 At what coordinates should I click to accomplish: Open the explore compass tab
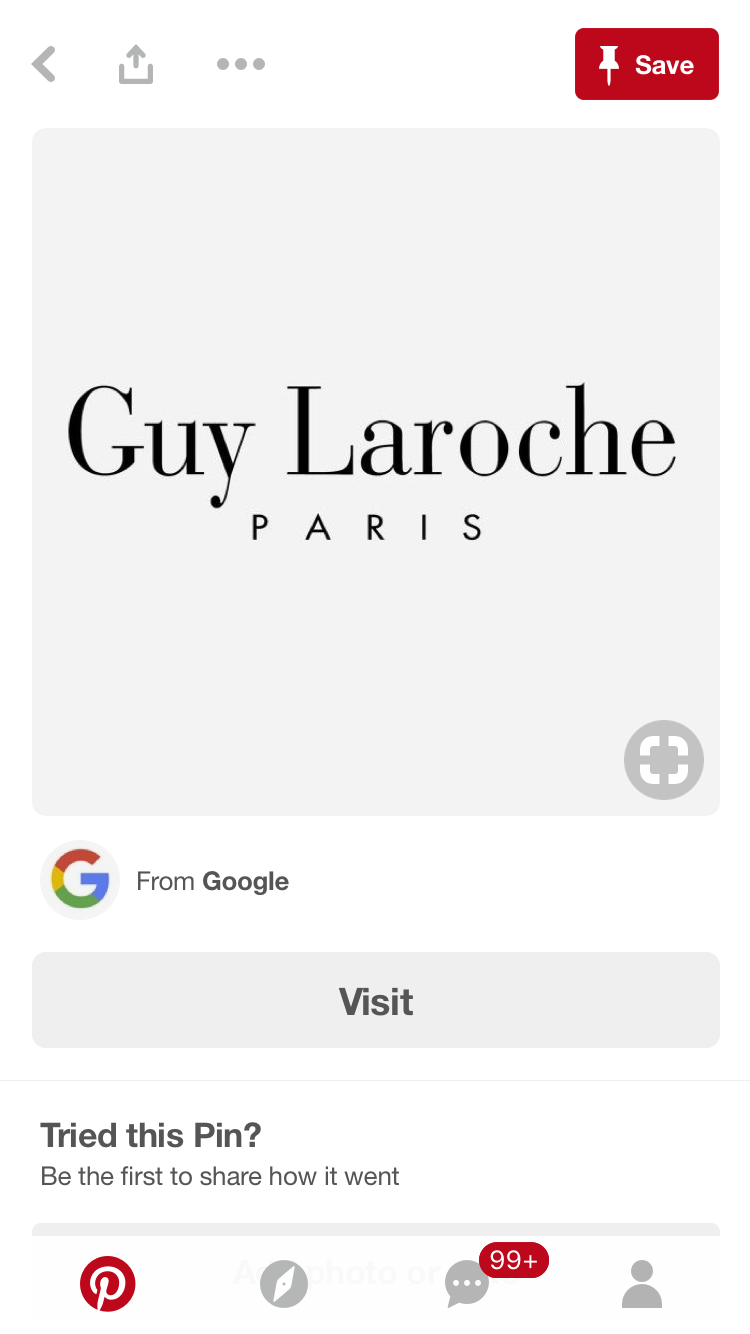pyautogui.click(x=284, y=1283)
